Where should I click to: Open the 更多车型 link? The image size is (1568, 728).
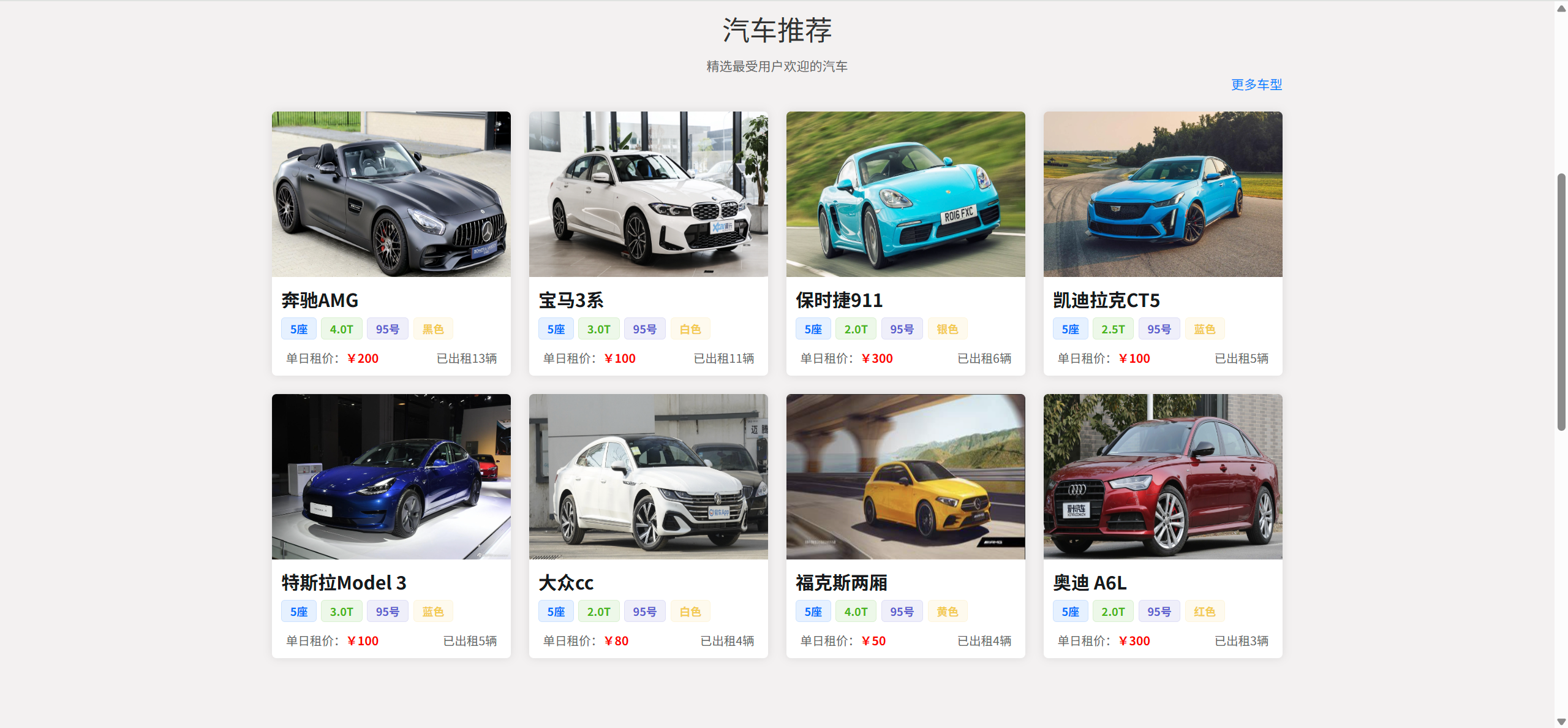click(1256, 85)
